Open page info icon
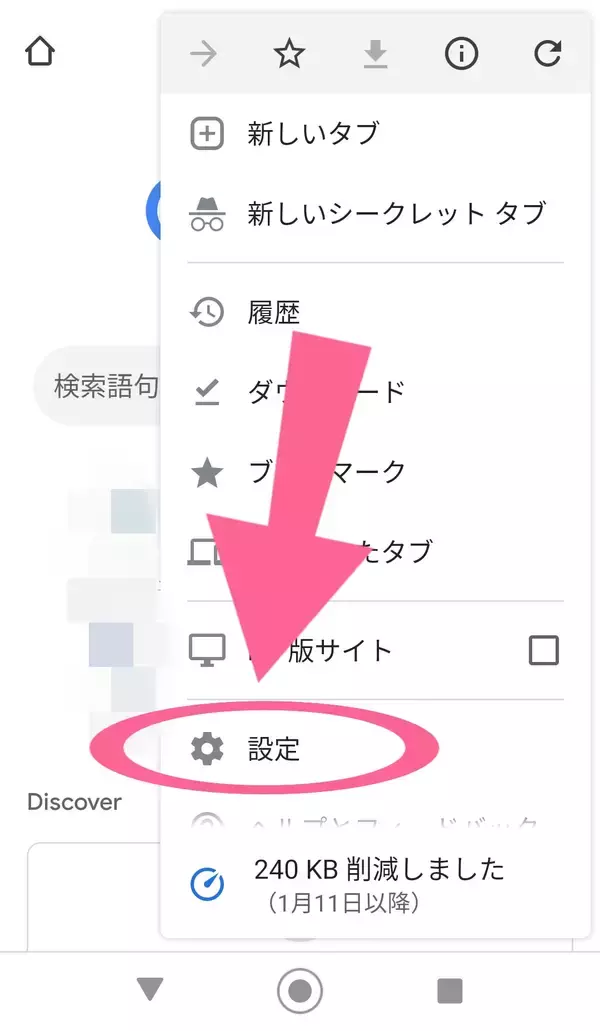This screenshot has width=600, height=1031. click(x=461, y=55)
